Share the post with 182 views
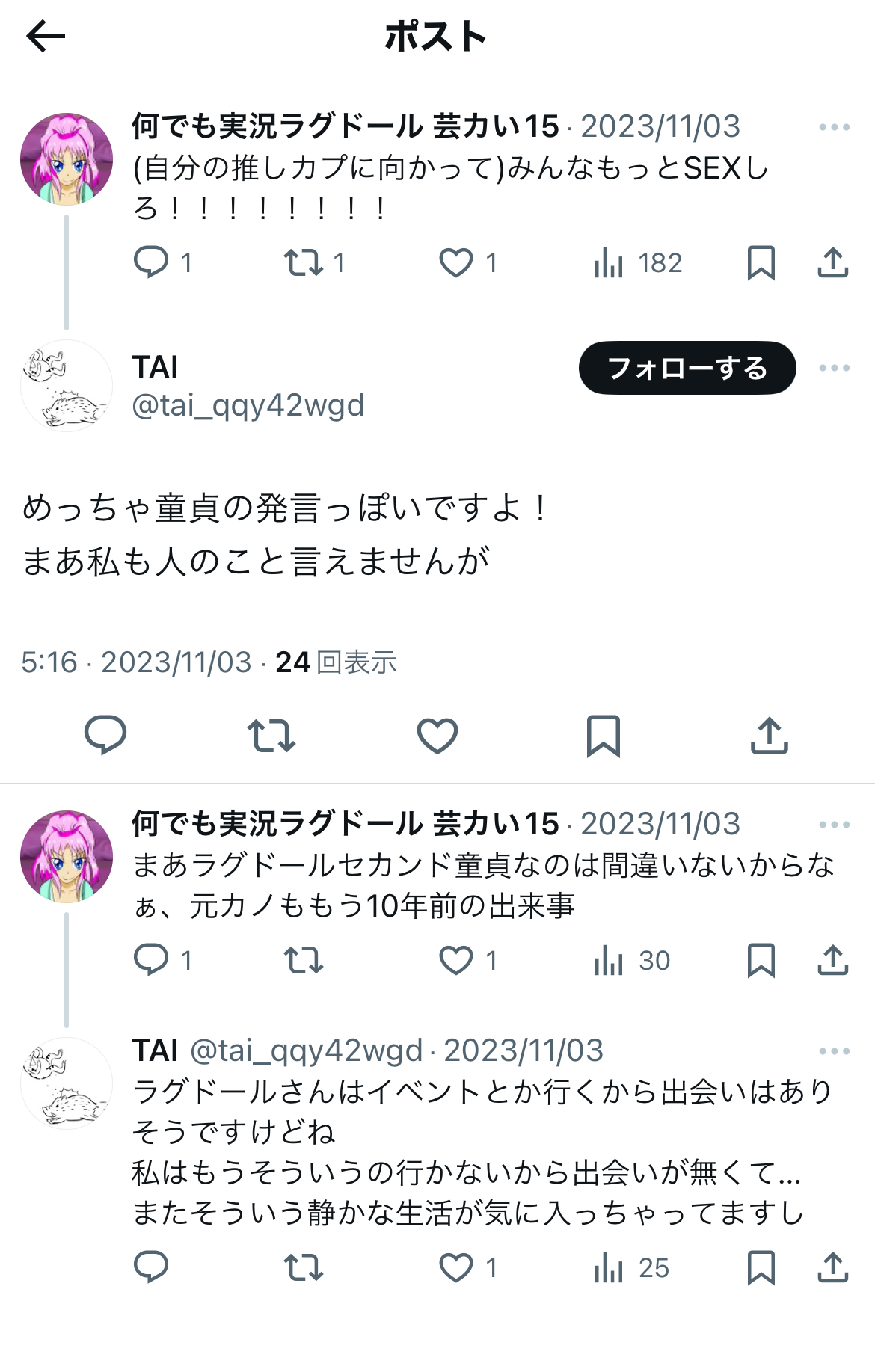 click(x=833, y=263)
